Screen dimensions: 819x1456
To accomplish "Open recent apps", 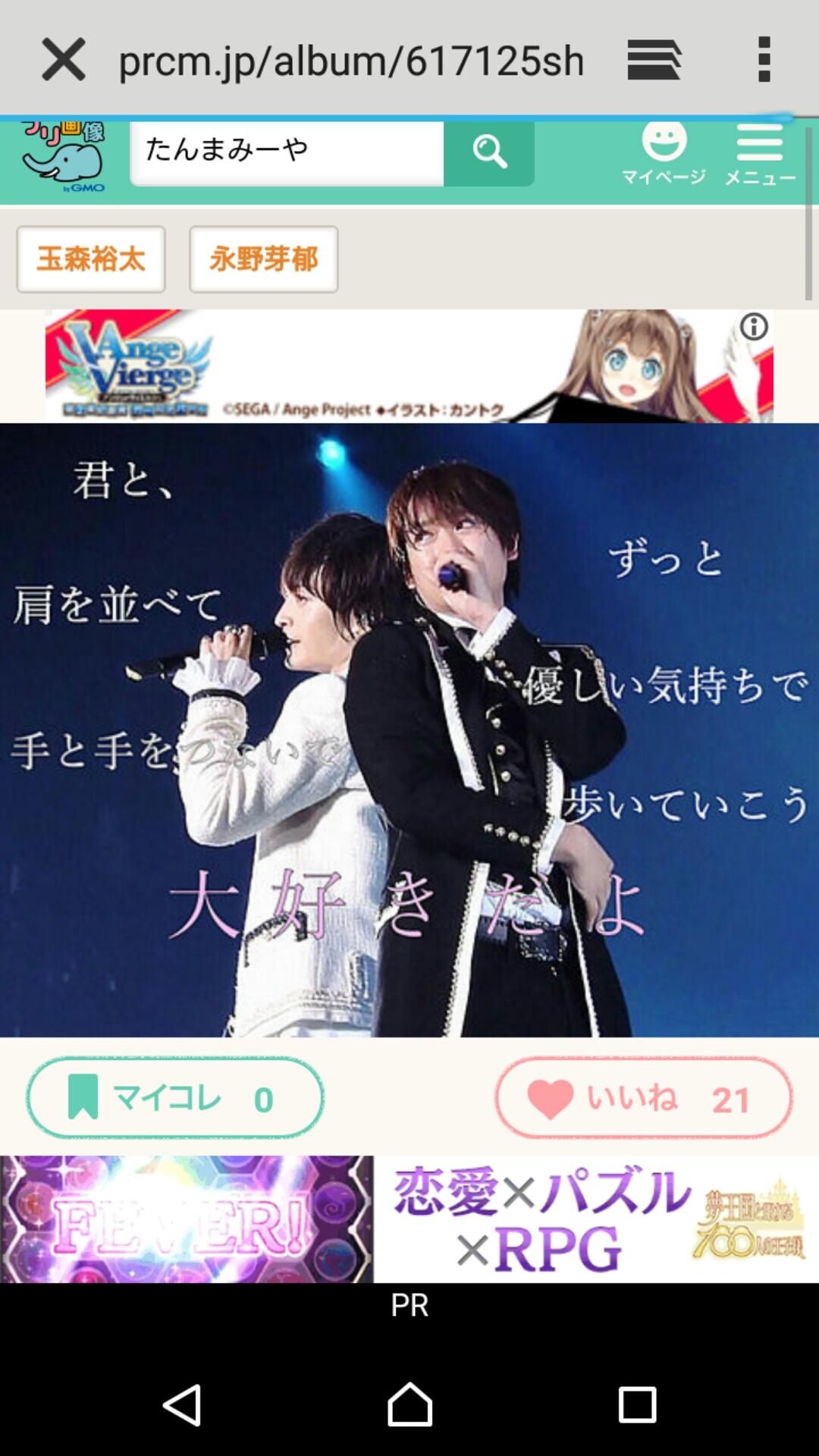I will click(637, 1404).
